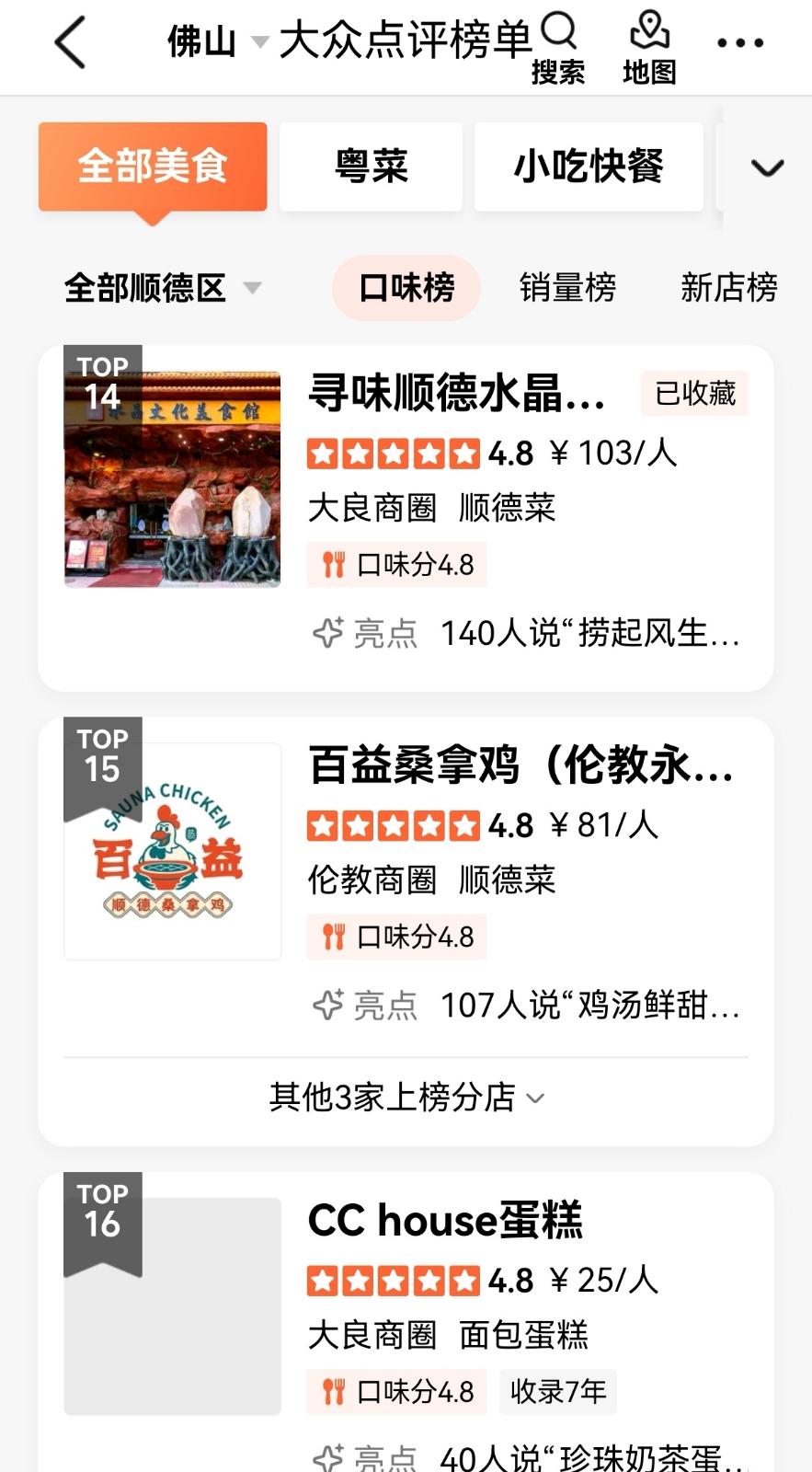This screenshot has height=1472, width=812.
Task: Expand 其他3家上榜分店 branch list
Action: coord(406,1098)
